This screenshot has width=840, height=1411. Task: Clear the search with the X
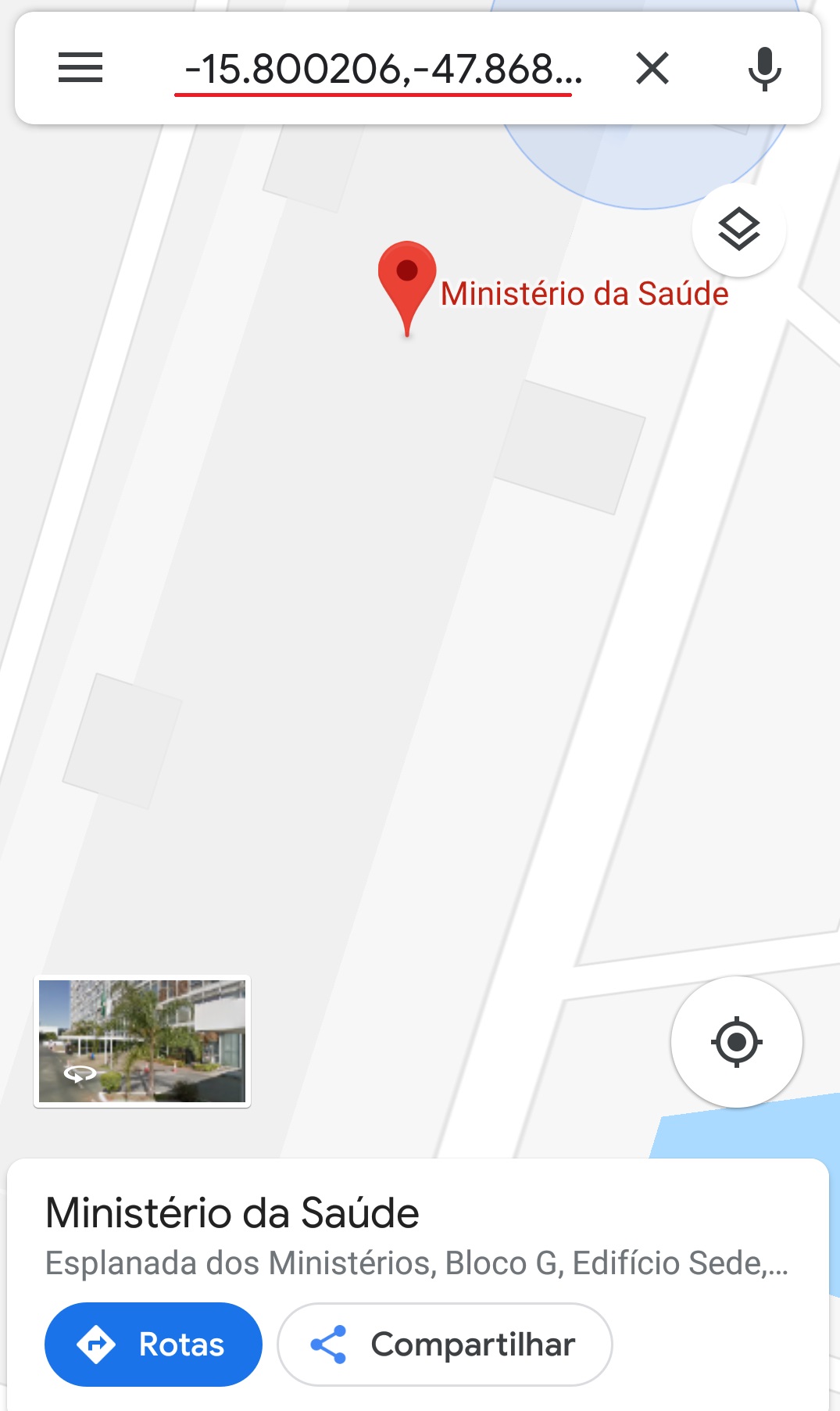pos(652,68)
